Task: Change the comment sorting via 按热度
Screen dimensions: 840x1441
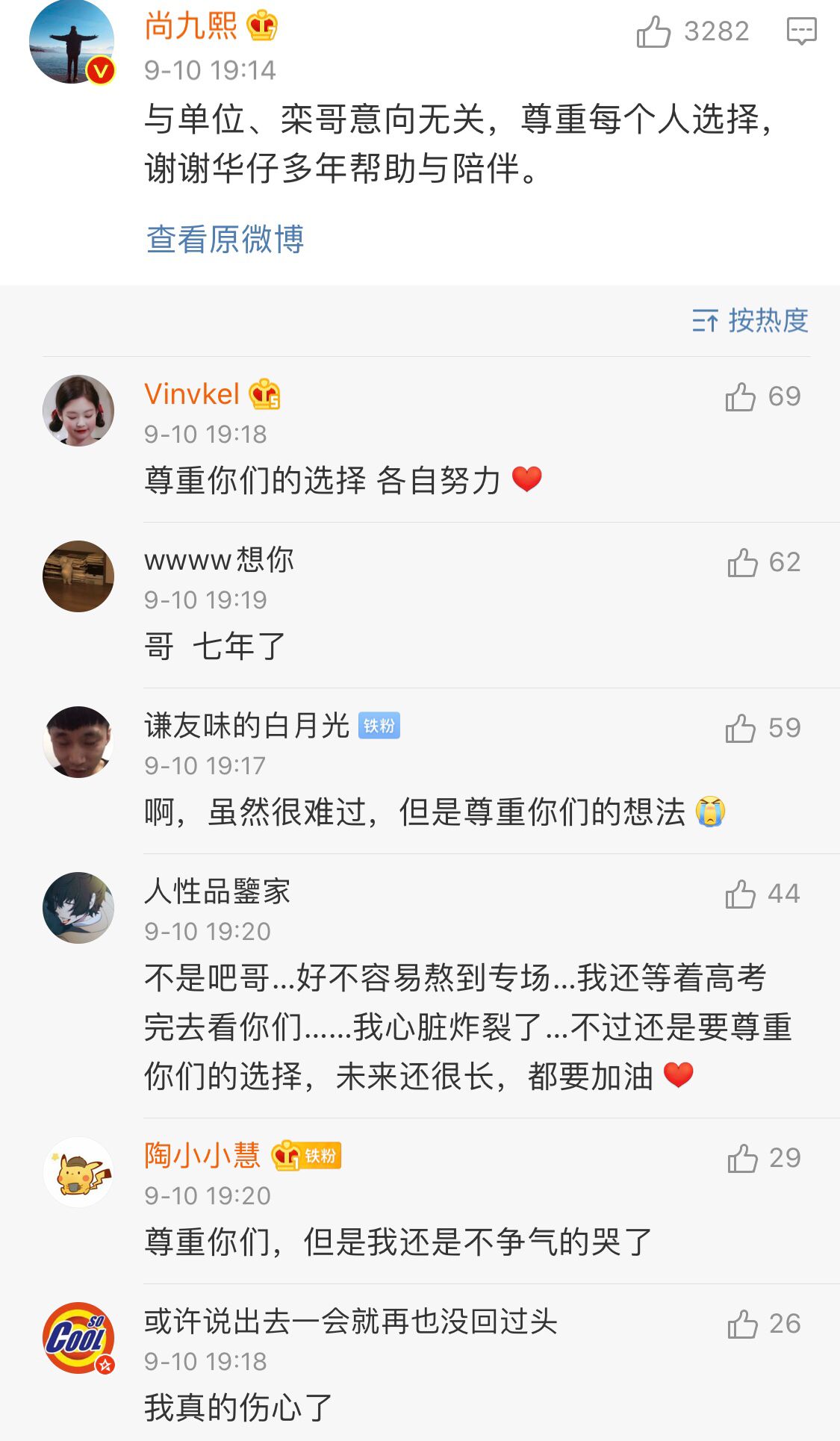Action: pos(750,320)
